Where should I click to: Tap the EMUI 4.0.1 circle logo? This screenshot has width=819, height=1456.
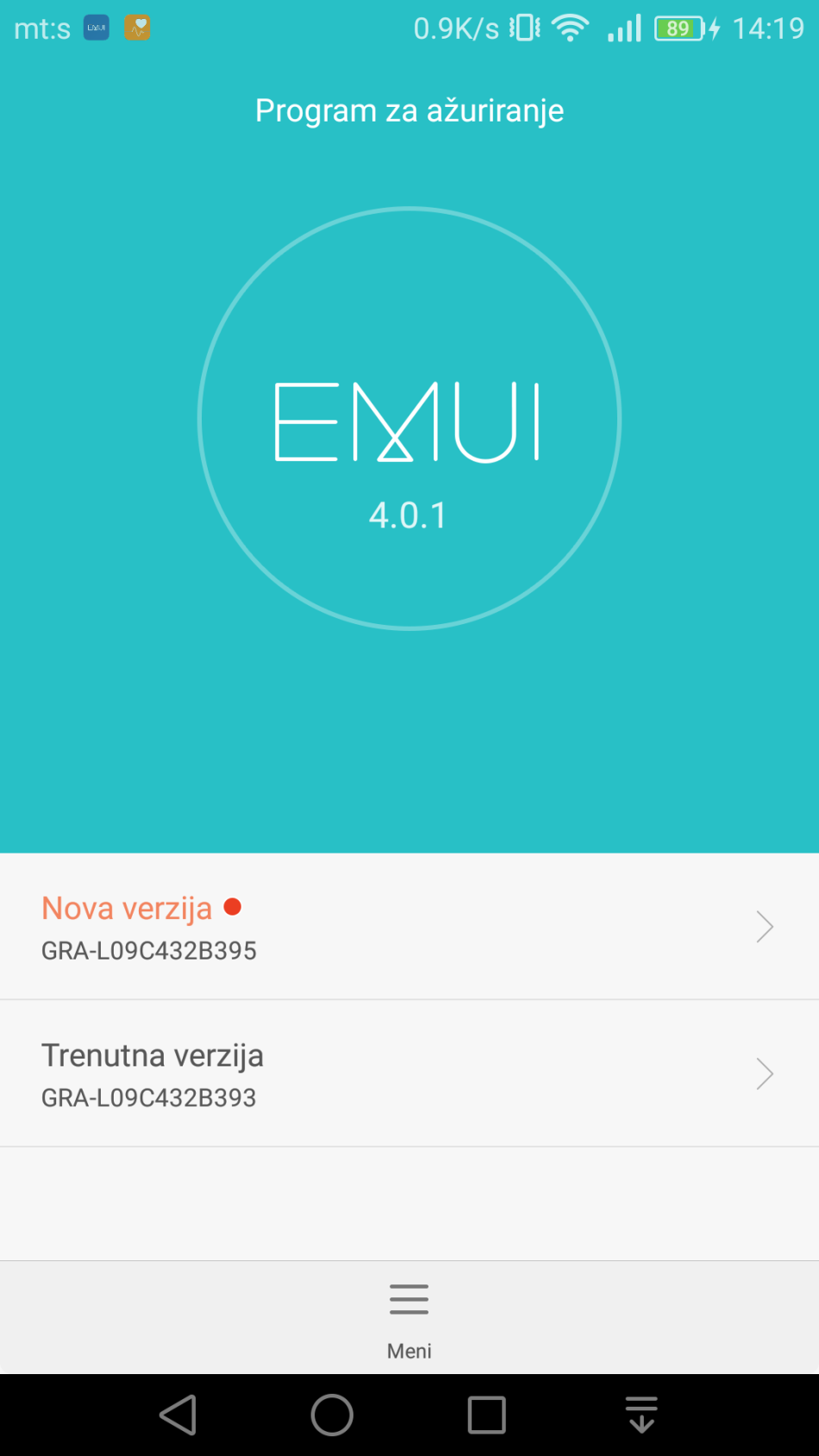(409, 418)
